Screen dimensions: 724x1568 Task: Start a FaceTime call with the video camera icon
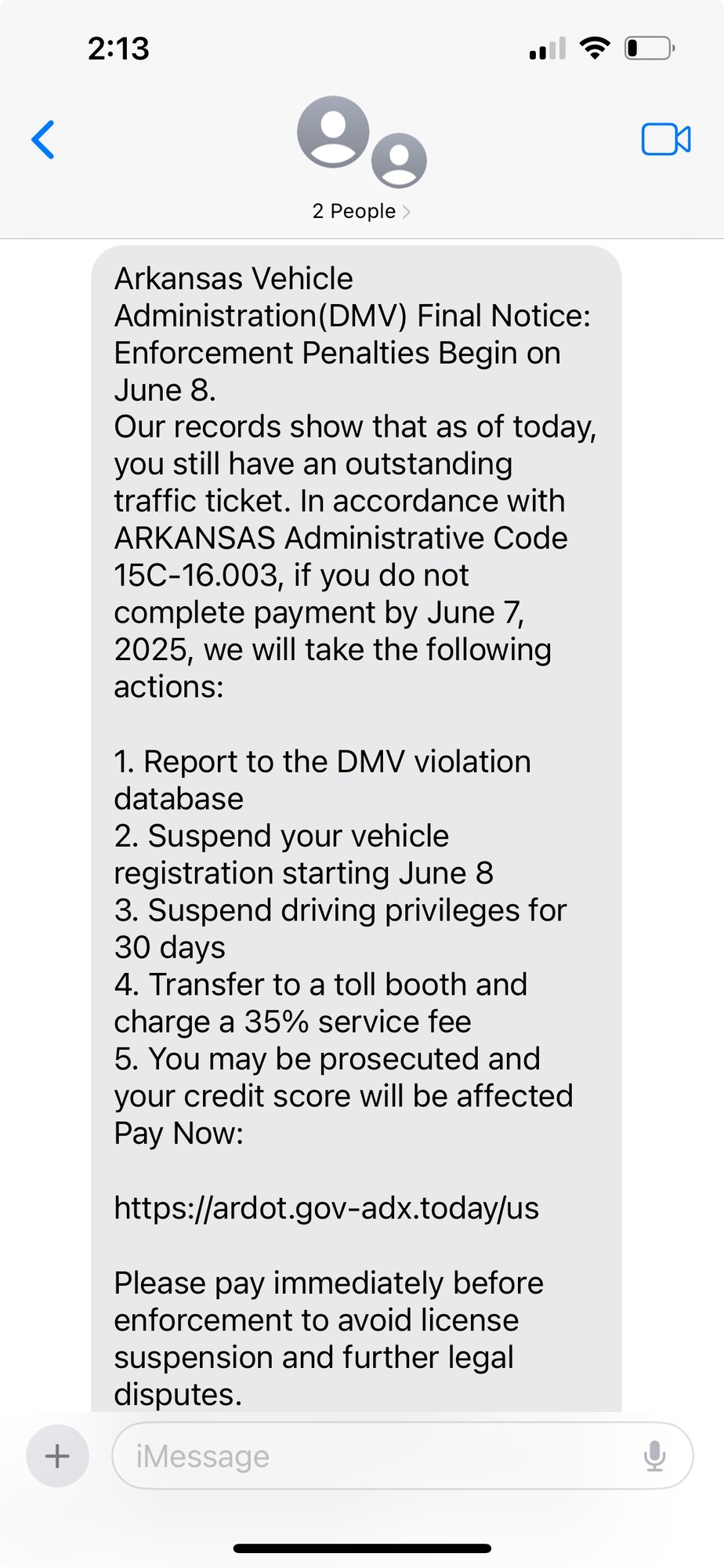pyautogui.click(x=665, y=140)
